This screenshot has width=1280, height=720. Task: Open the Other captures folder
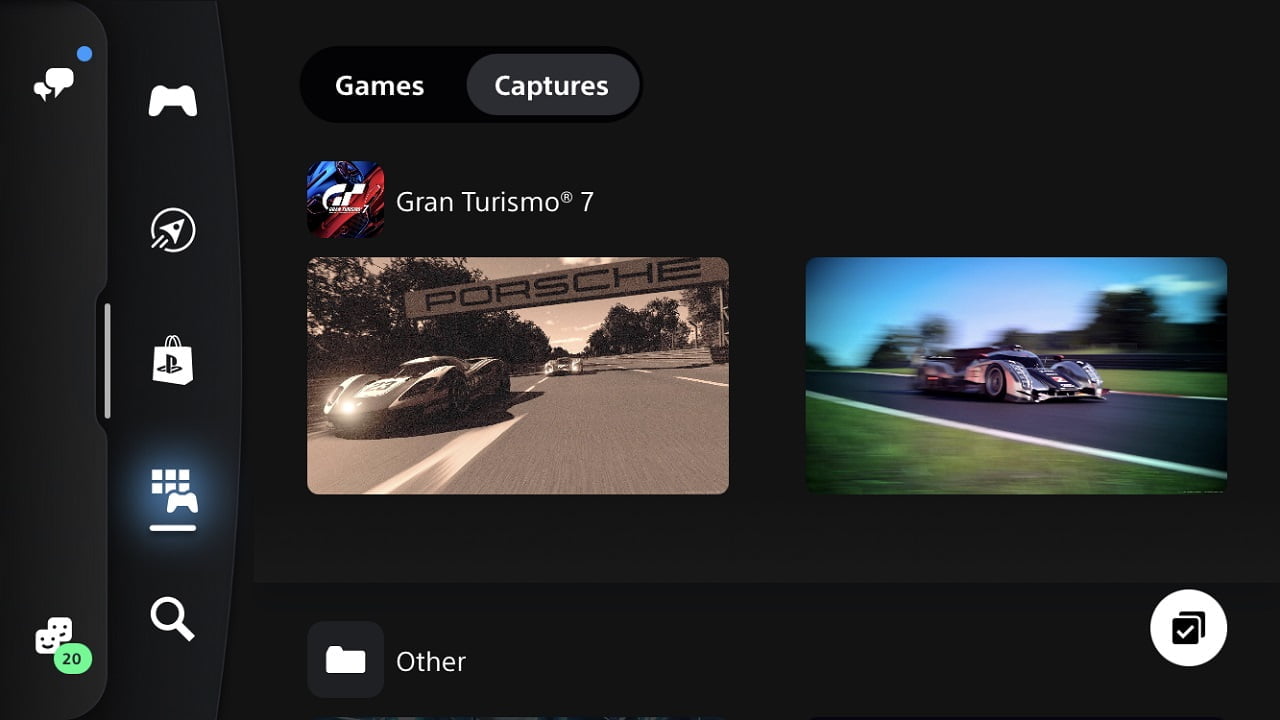387,660
